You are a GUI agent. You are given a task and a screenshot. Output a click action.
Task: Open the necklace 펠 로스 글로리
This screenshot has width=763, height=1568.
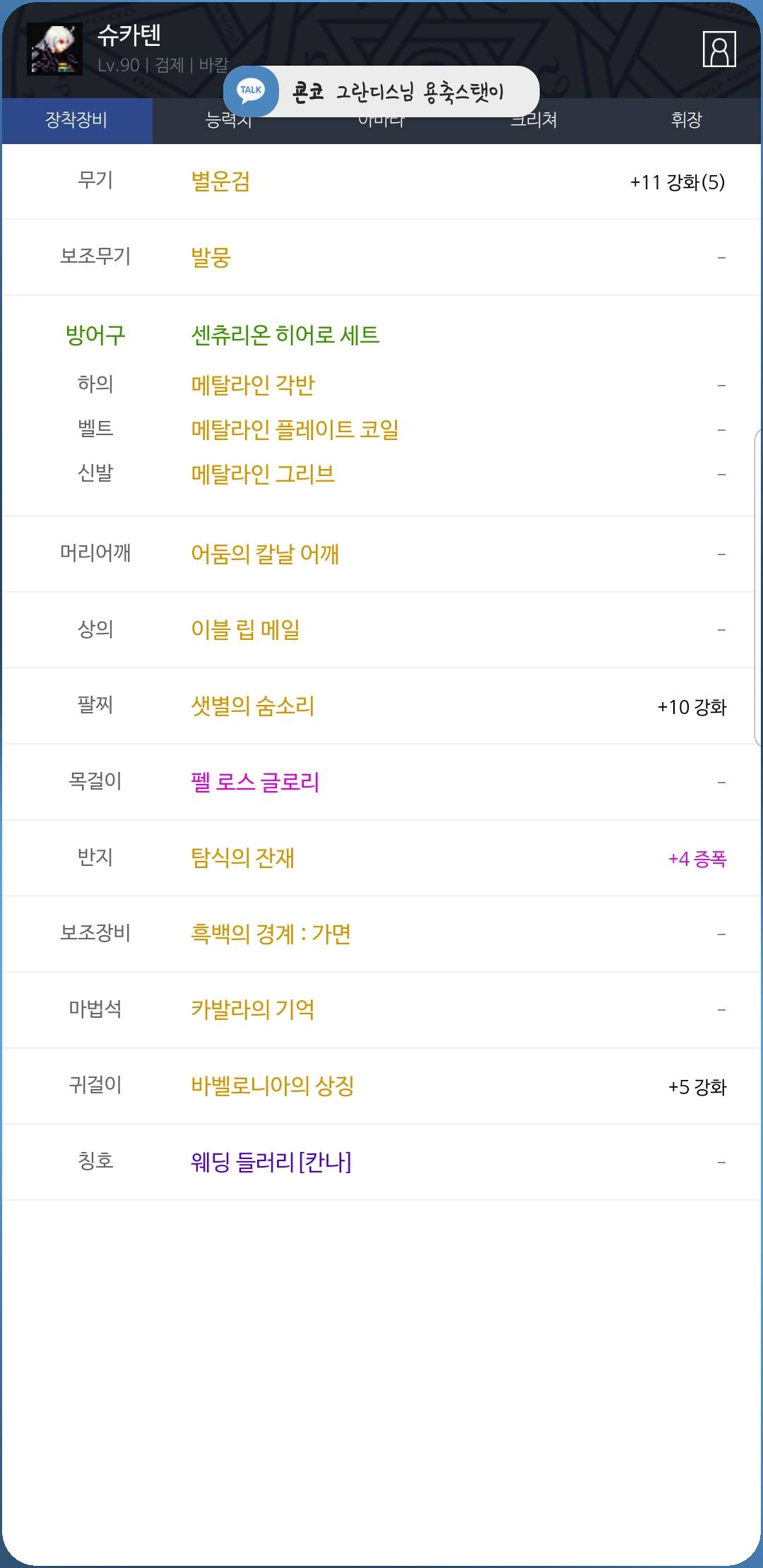coord(255,782)
